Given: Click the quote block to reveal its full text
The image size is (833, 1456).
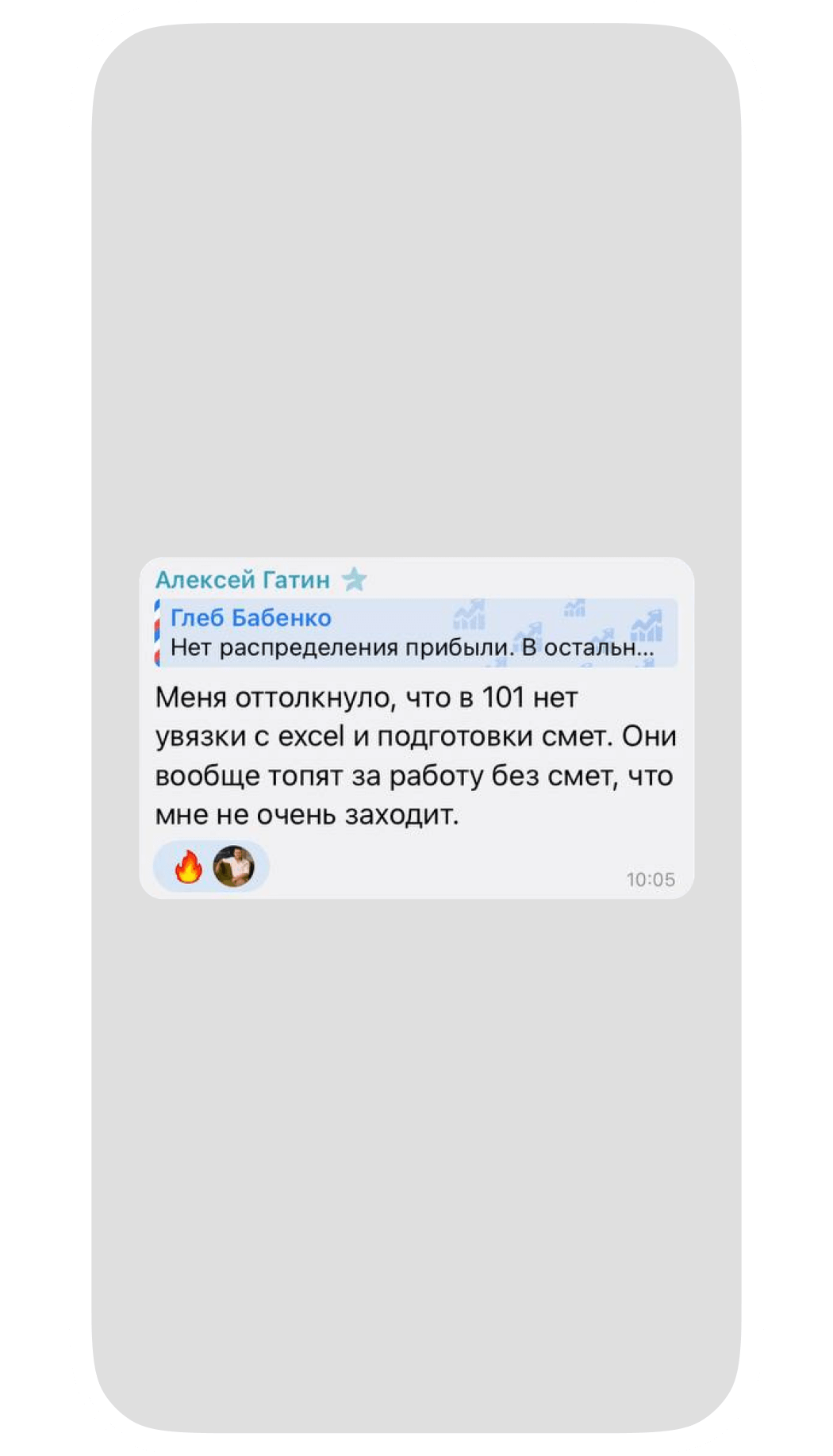Looking at the screenshot, I should 413,631.
